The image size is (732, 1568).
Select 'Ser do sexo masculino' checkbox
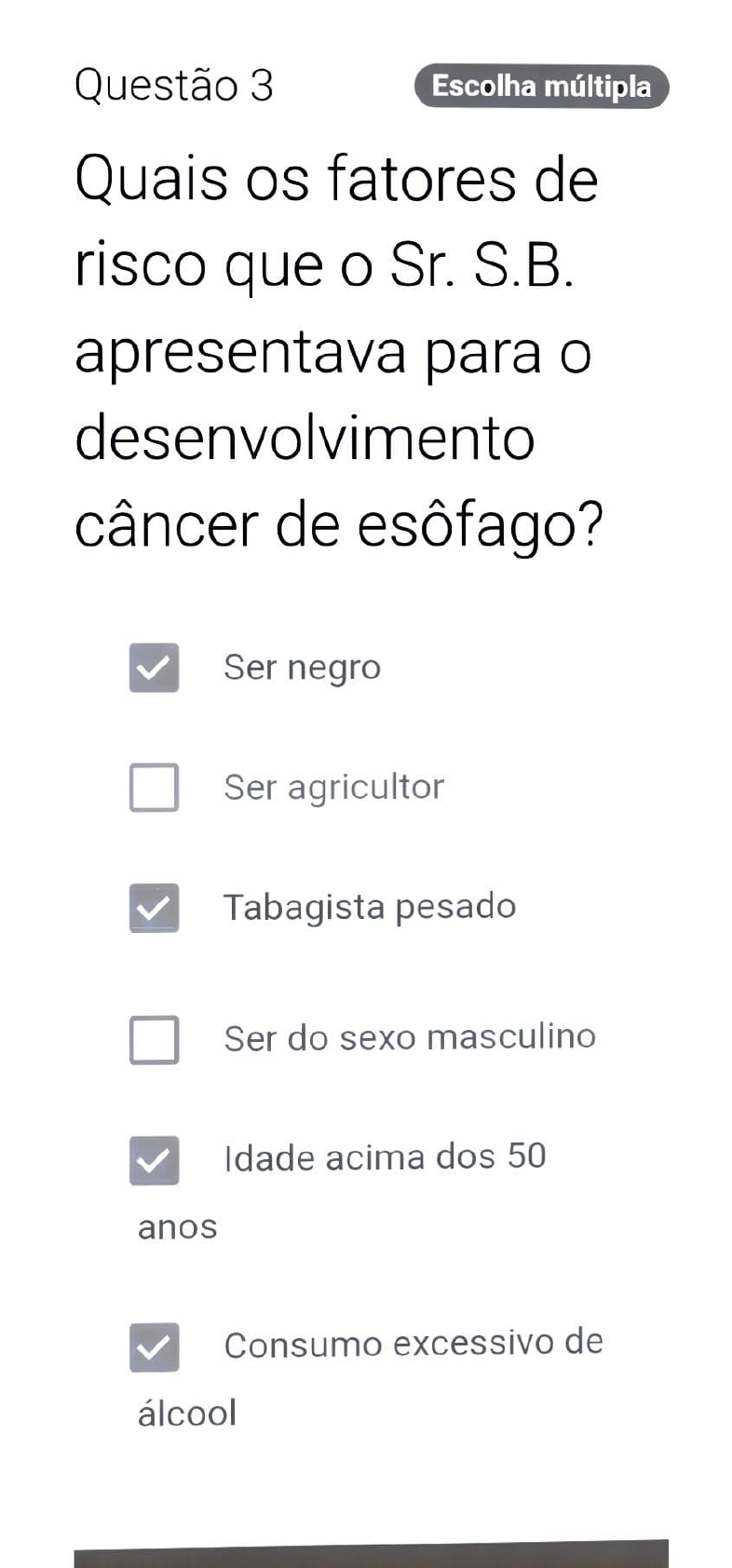[x=154, y=1039]
